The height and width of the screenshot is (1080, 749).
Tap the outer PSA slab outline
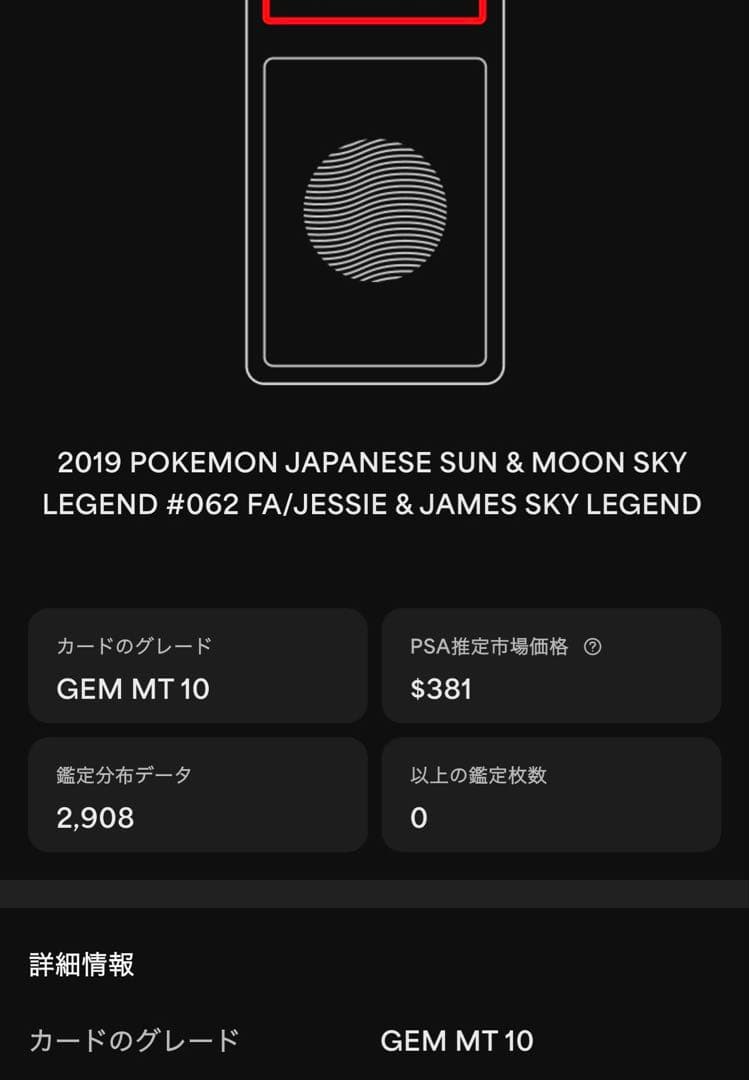point(374,380)
